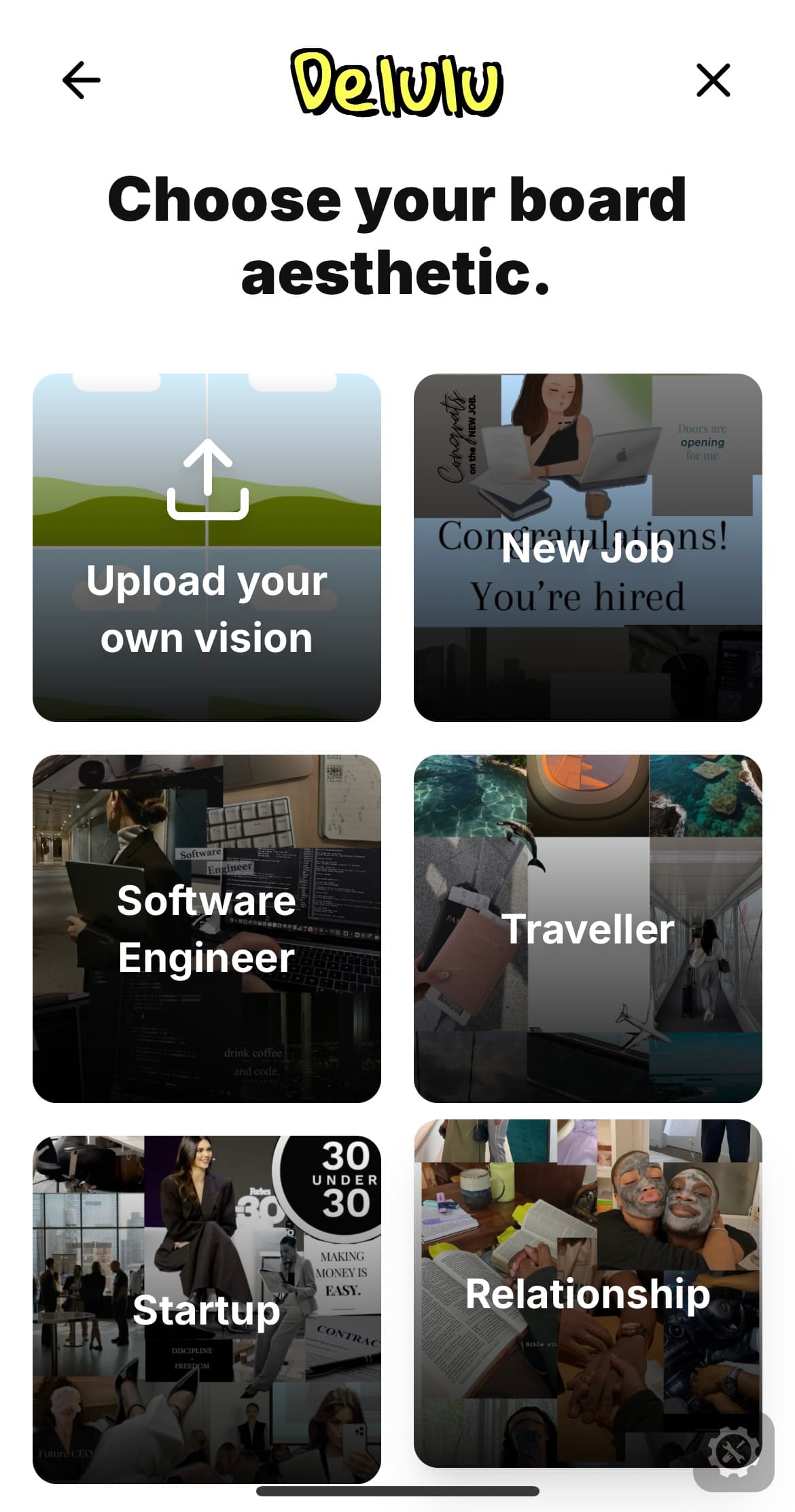Select the Startup vision board
This screenshot has height=1512, width=795.
pos(207,1310)
